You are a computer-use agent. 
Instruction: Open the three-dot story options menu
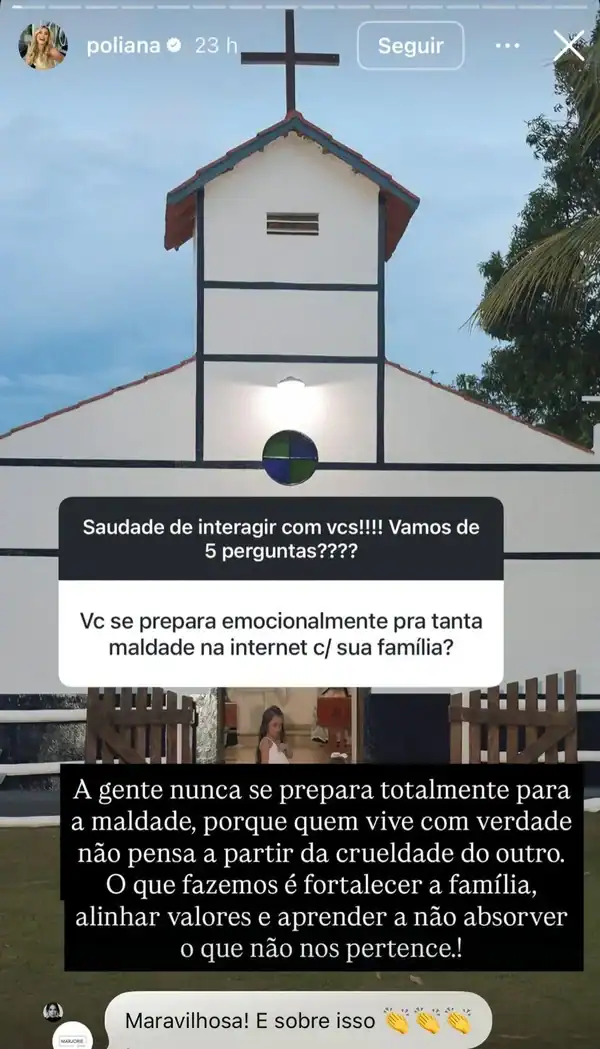tap(508, 46)
